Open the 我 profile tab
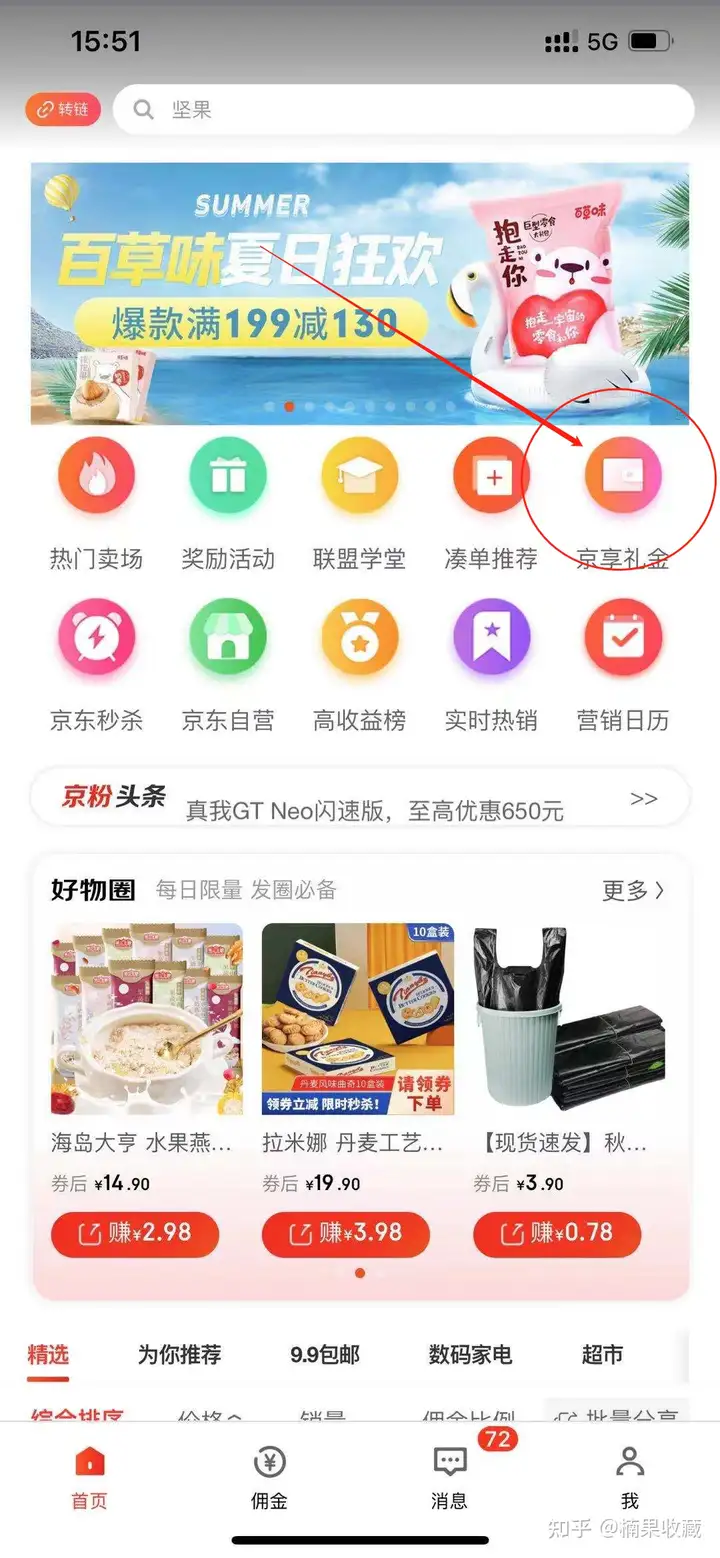720x1558 pixels. tap(629, 1476)
